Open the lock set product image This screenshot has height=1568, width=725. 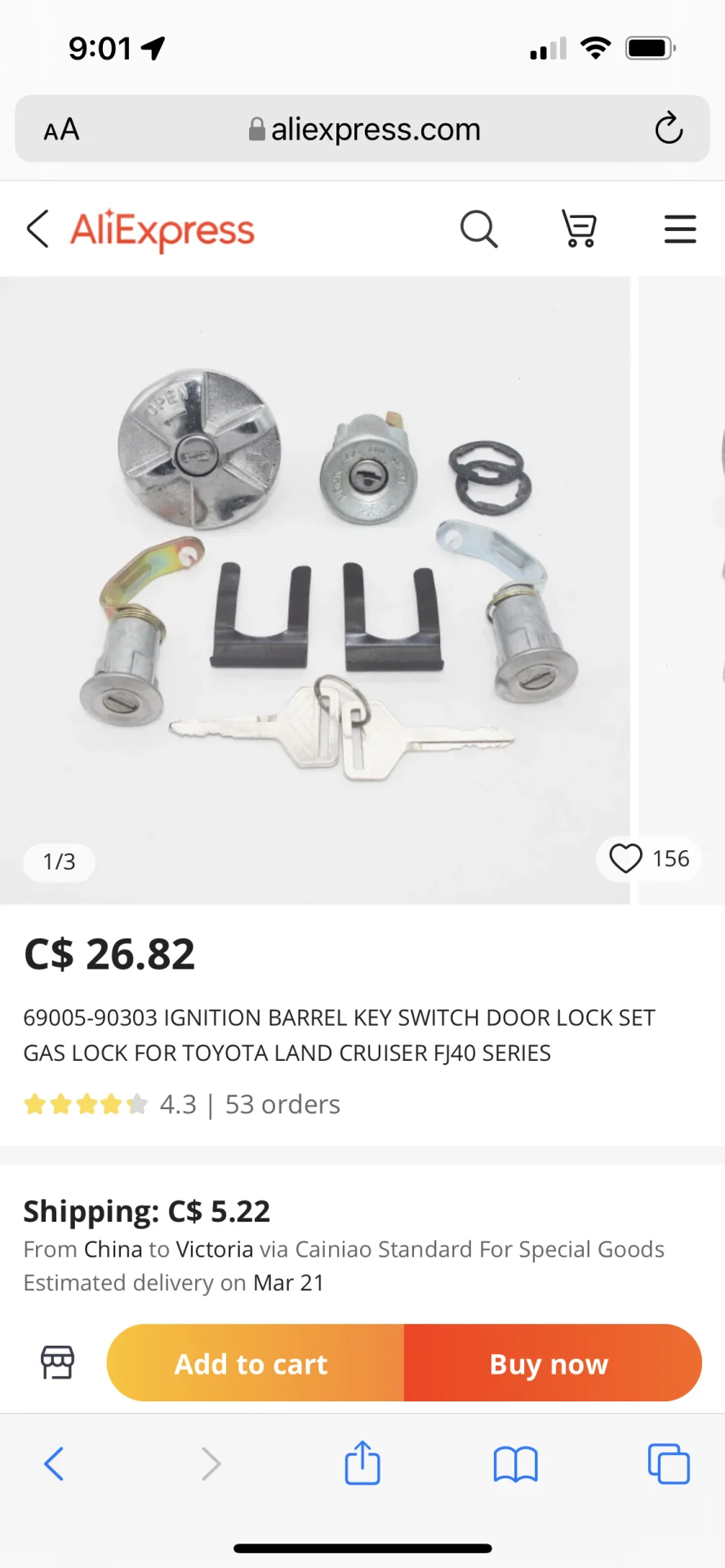pos(315,590)
